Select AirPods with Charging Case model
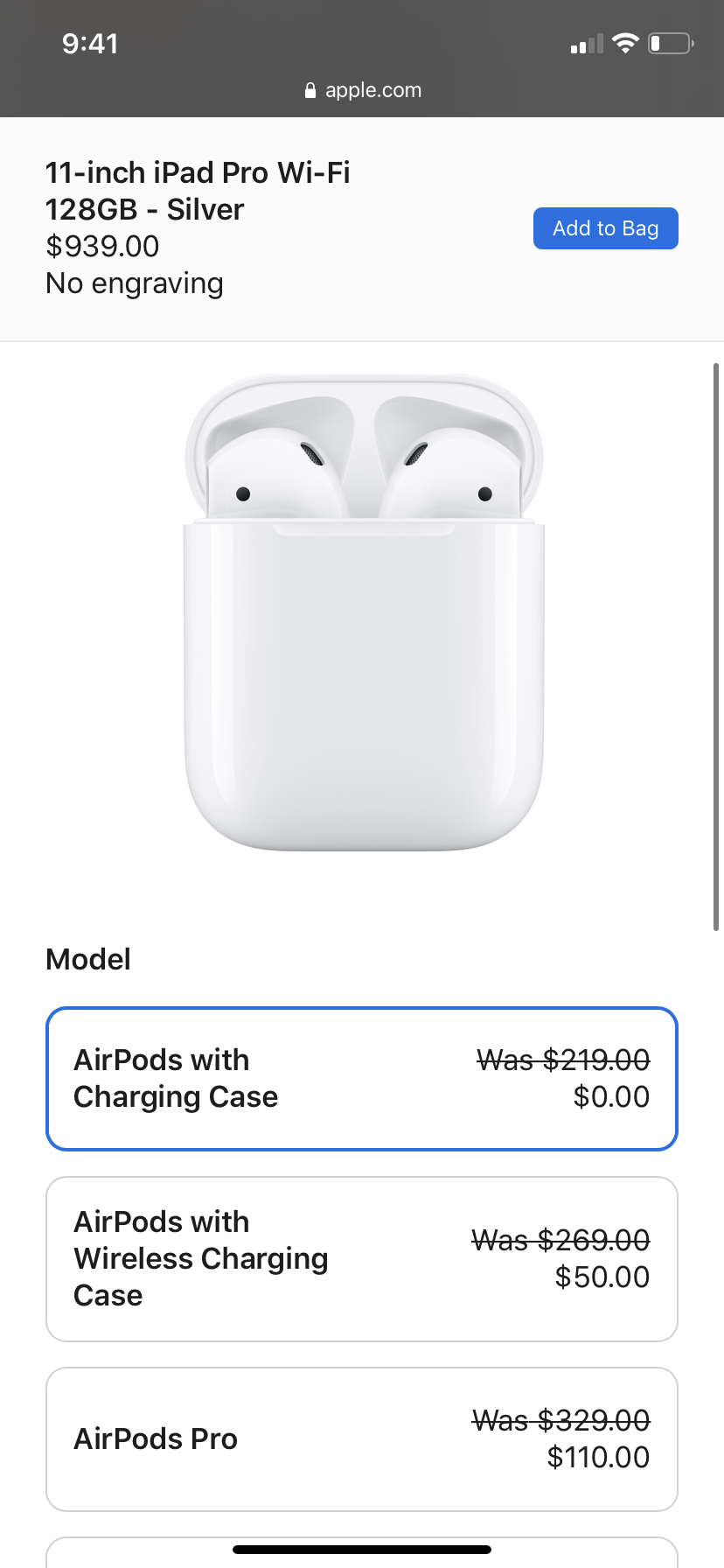Screen dimensions: 724x1568 361,1079
